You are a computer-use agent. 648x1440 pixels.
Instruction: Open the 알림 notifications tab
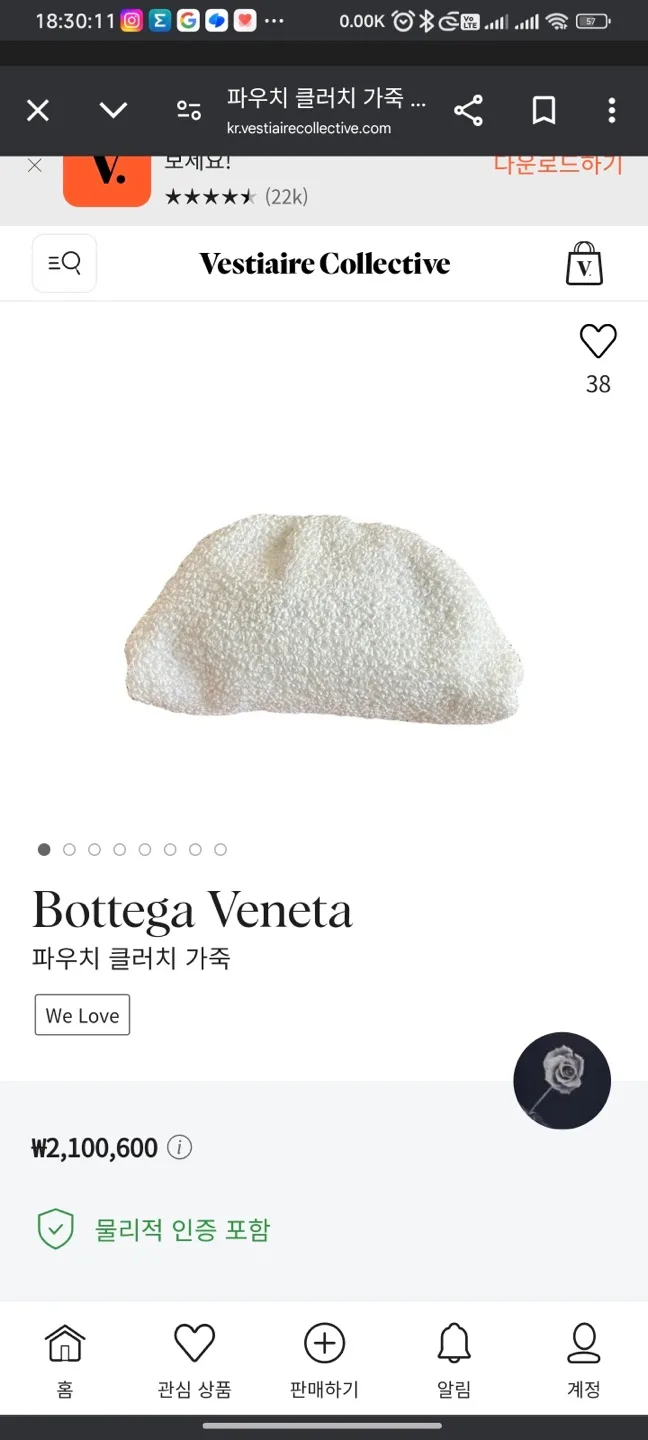pos(454,1360)
